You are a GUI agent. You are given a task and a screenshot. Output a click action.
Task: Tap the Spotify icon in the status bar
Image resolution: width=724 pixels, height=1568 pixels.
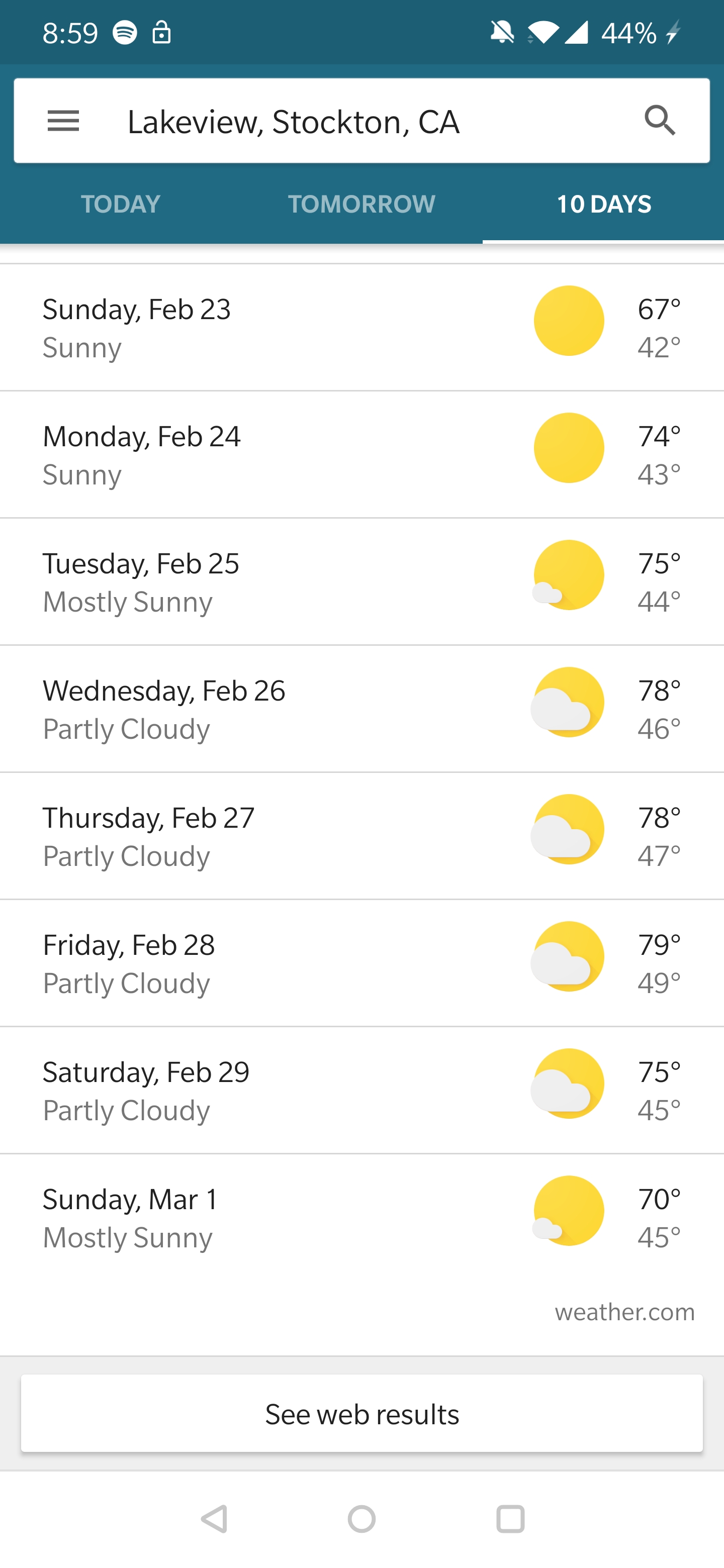125,33
